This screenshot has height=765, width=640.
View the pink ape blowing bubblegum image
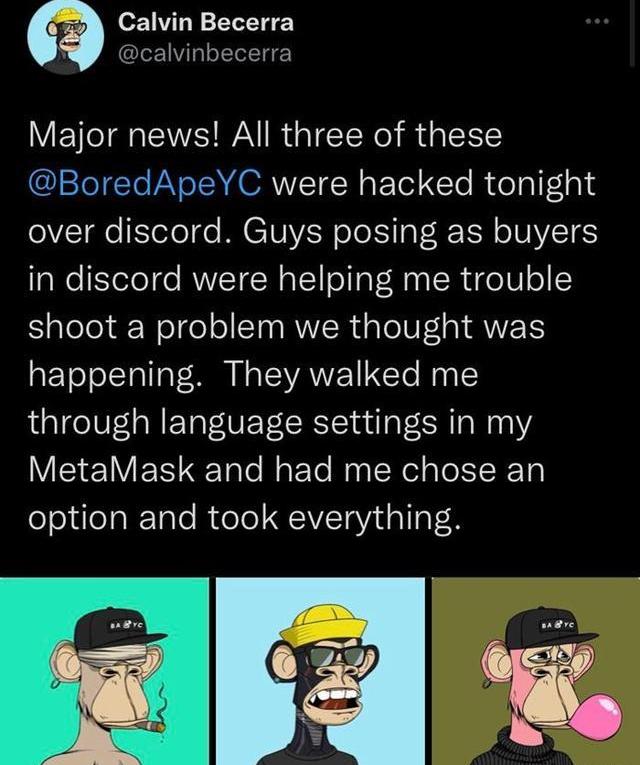[x=537, y=670]
